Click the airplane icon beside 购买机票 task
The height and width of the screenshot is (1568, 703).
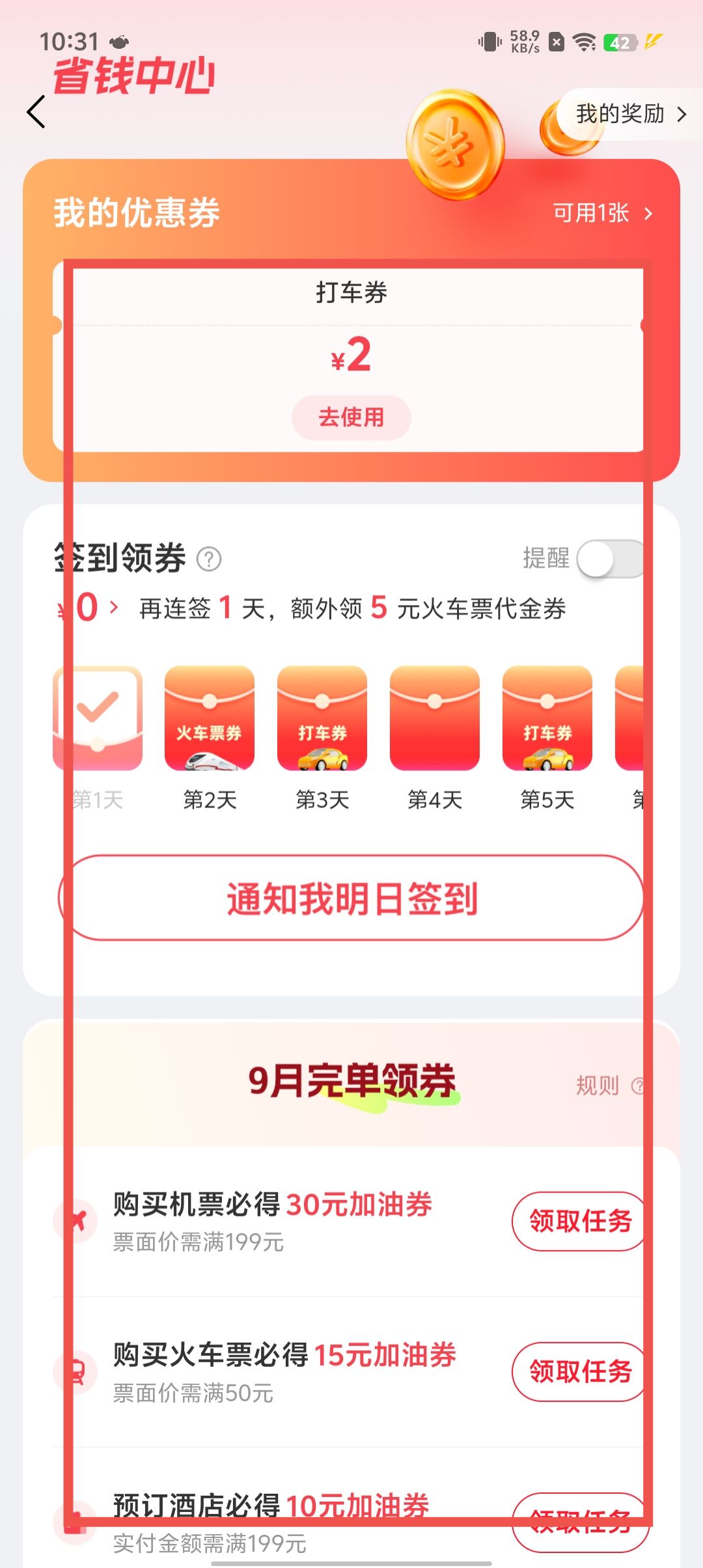pos(77,1221)
